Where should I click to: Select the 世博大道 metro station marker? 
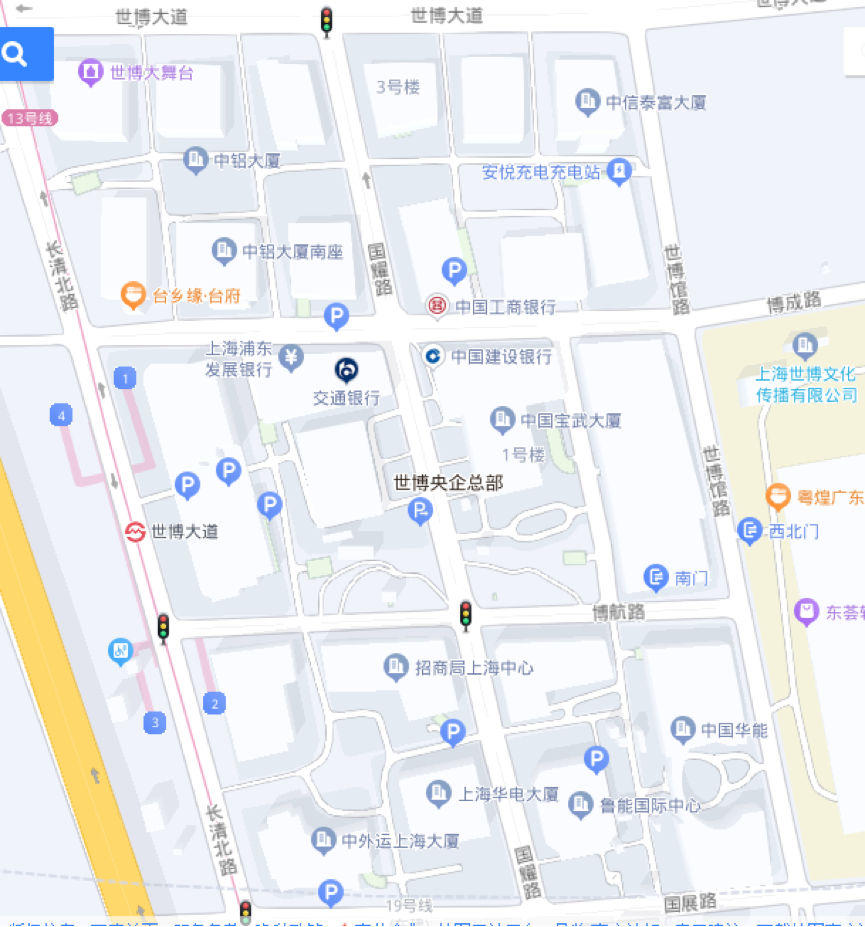[x=136, y=531]
